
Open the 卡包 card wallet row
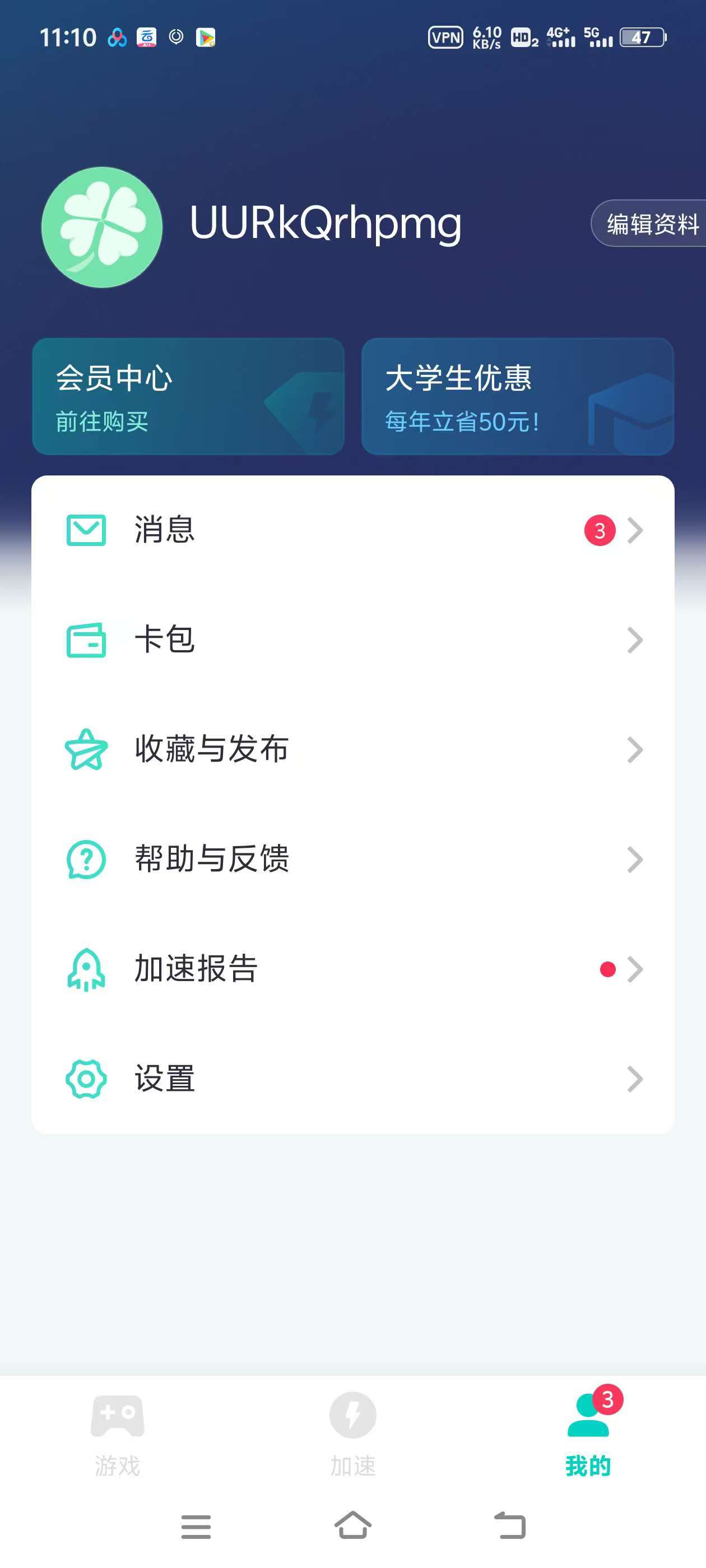click(352, 640)
